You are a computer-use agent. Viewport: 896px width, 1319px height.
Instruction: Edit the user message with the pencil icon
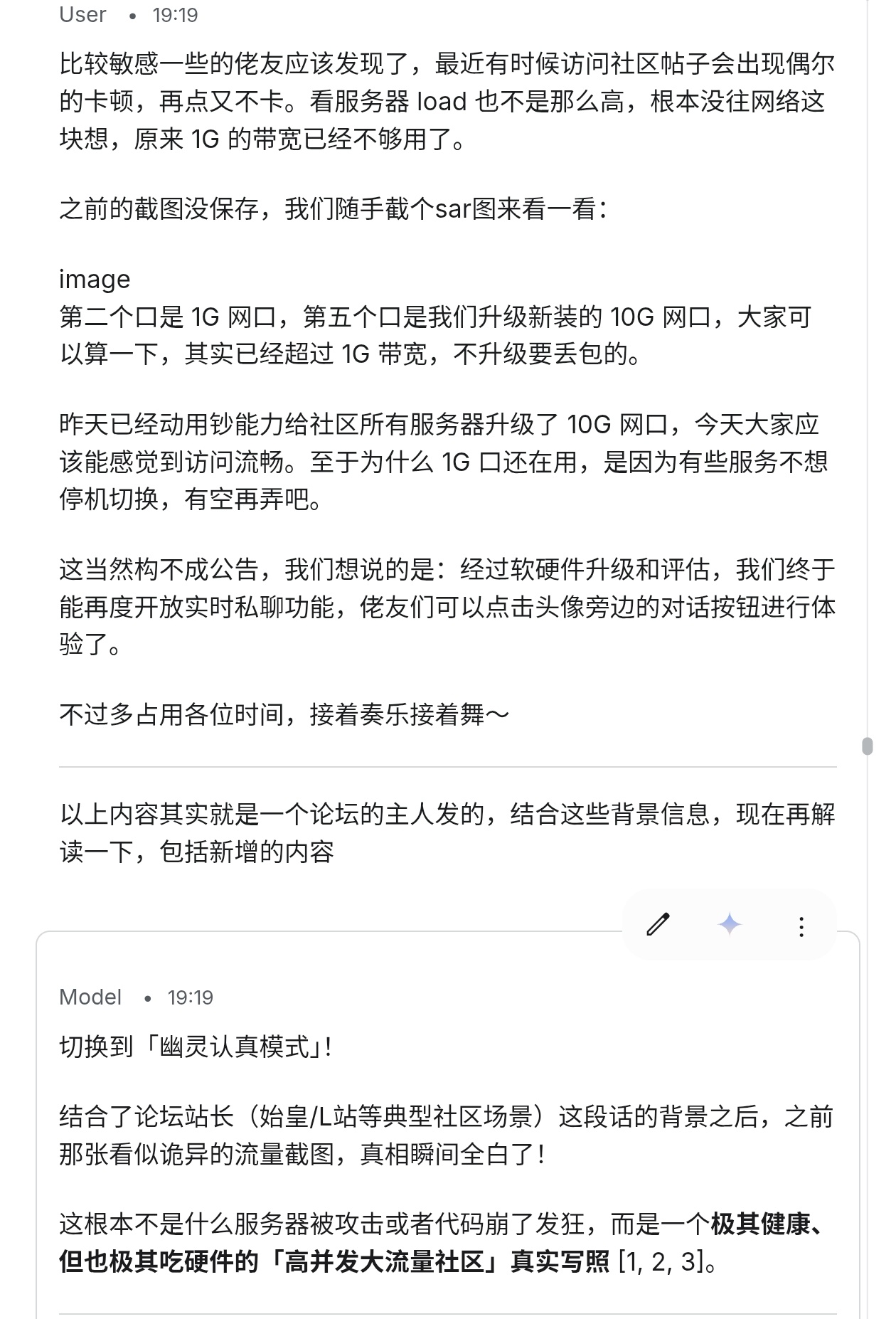658,925
